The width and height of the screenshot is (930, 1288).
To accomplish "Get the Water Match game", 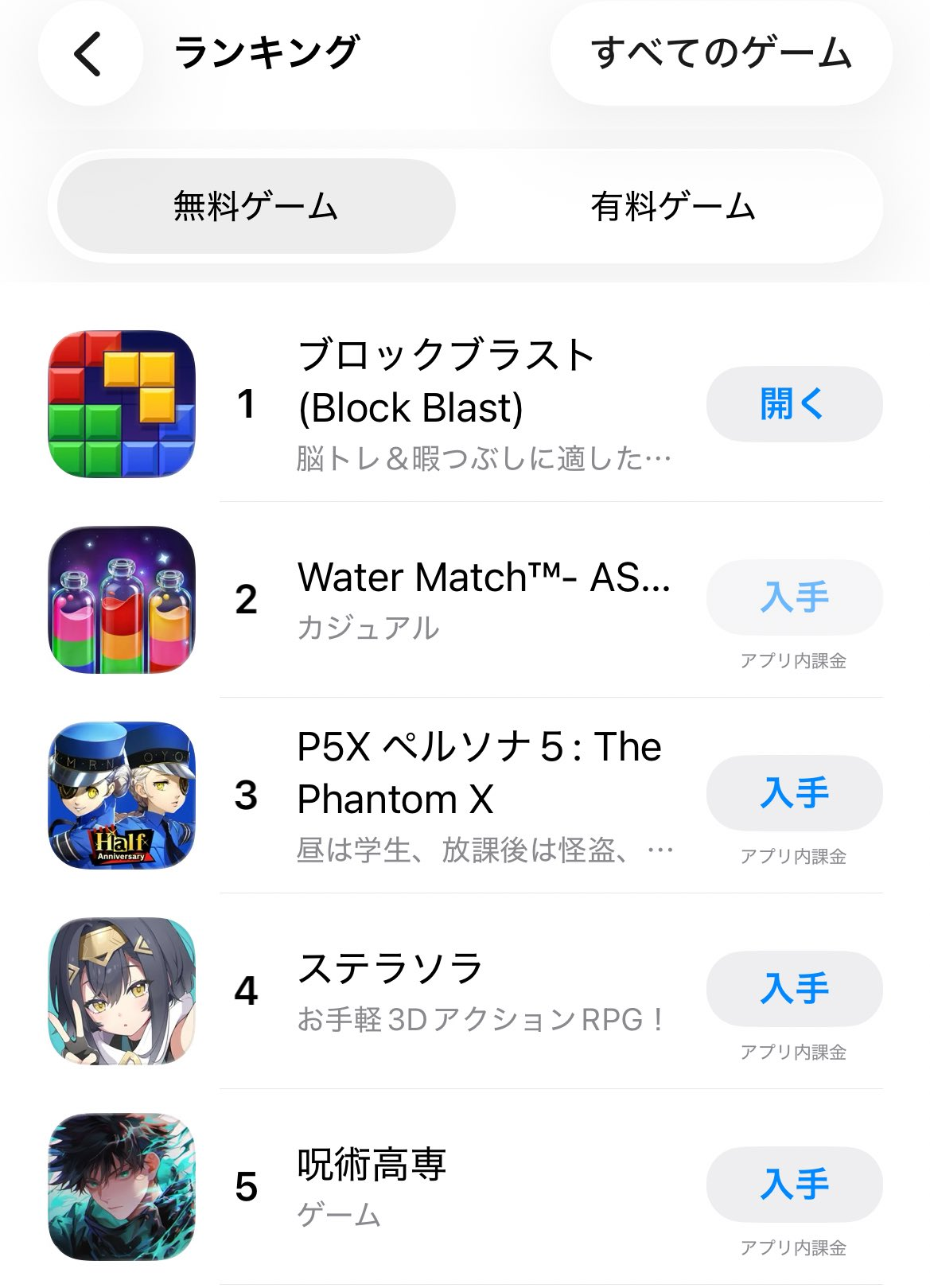I will [793, 597].
